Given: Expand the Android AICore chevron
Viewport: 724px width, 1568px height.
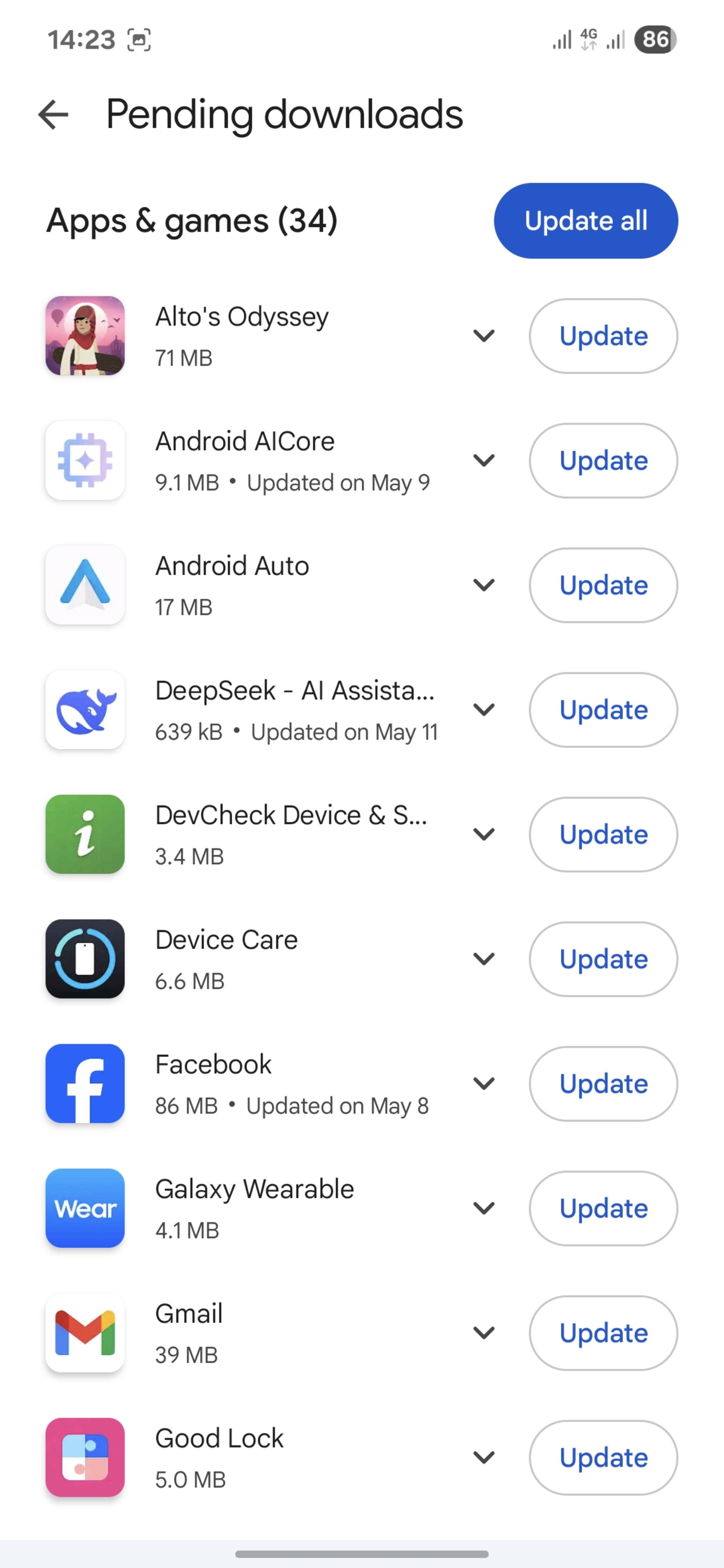Looking at the screenshot, I should point(483,460).
